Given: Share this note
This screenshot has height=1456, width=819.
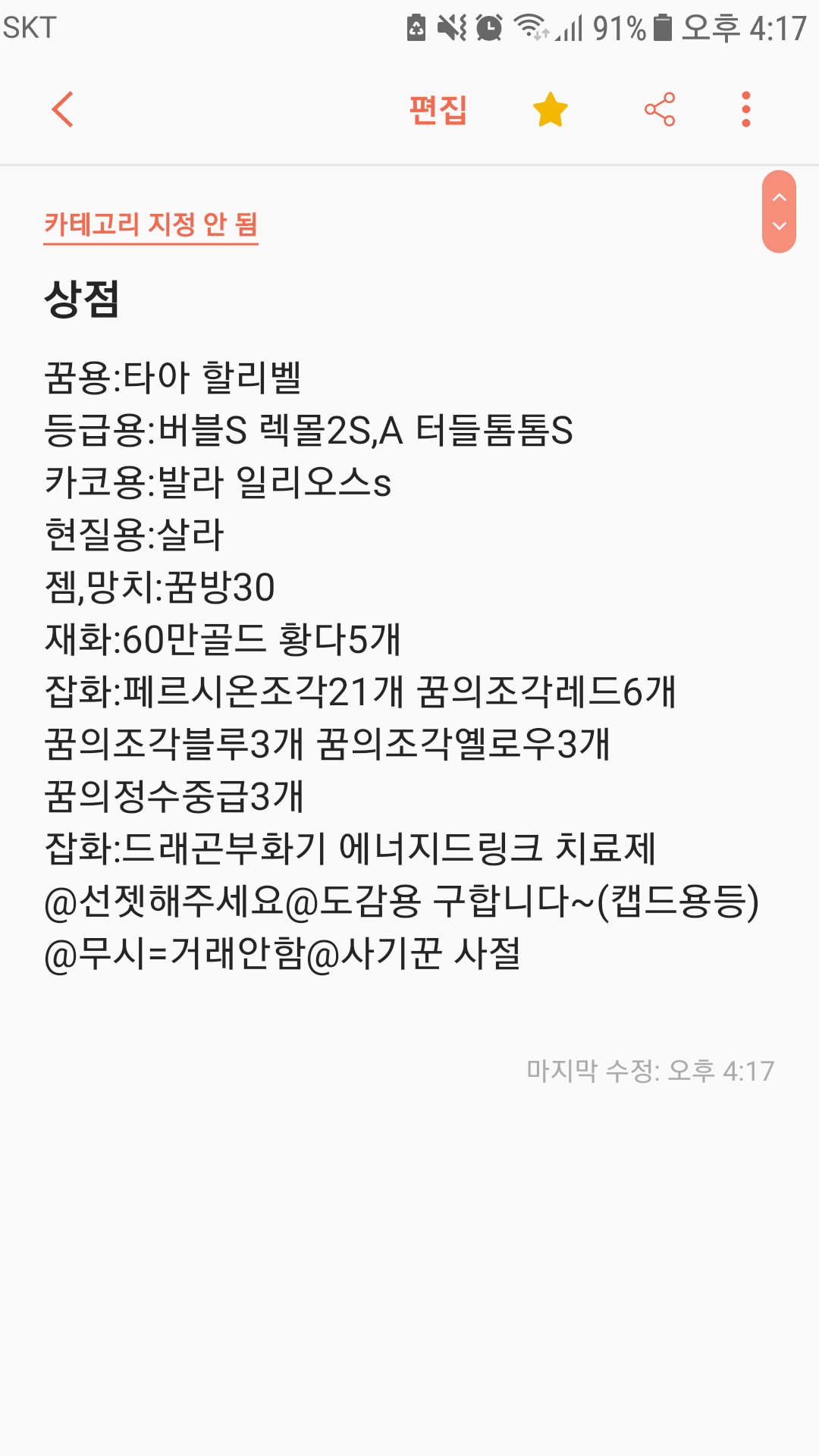Looking at the screenshot, I should point(659,110).
